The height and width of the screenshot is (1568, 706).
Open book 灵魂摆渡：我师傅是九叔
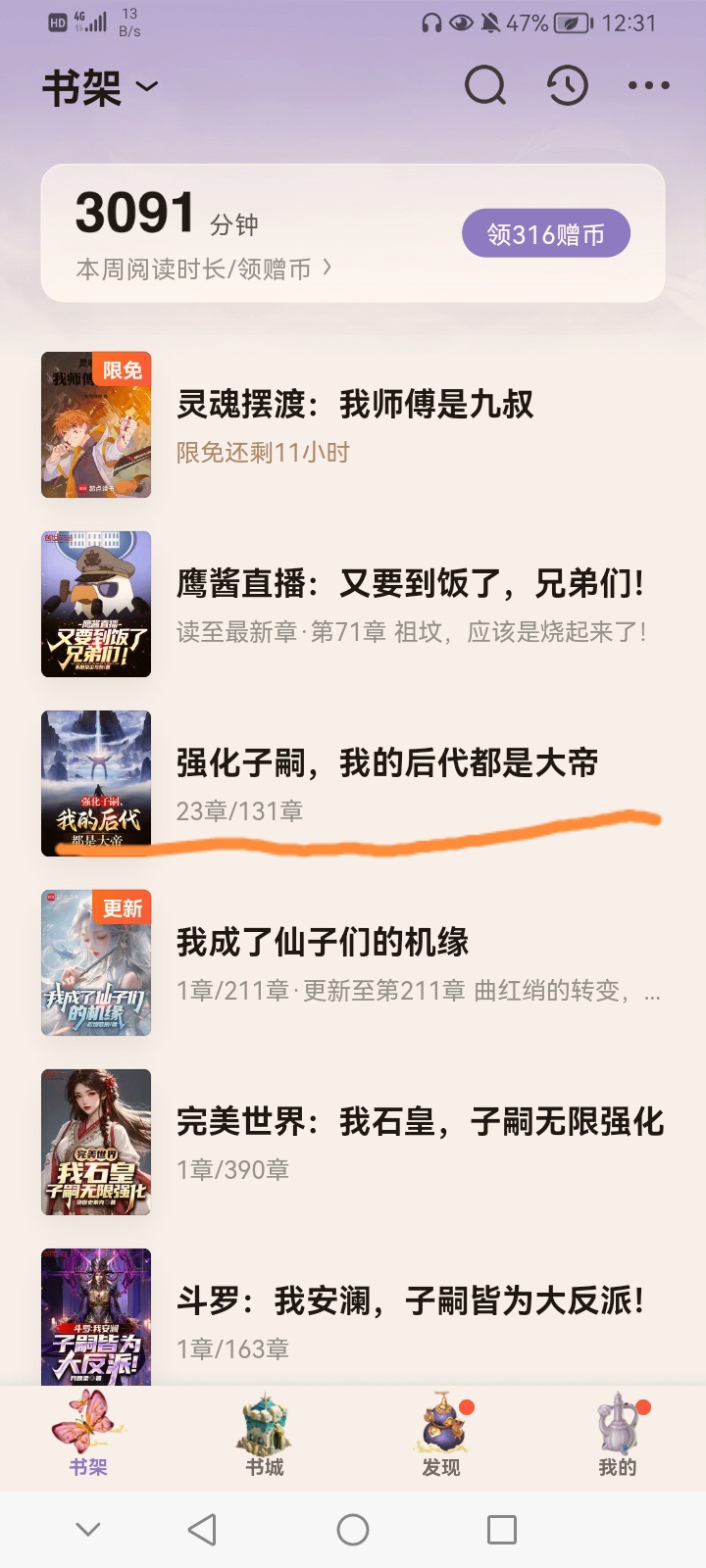coord(353,424)
